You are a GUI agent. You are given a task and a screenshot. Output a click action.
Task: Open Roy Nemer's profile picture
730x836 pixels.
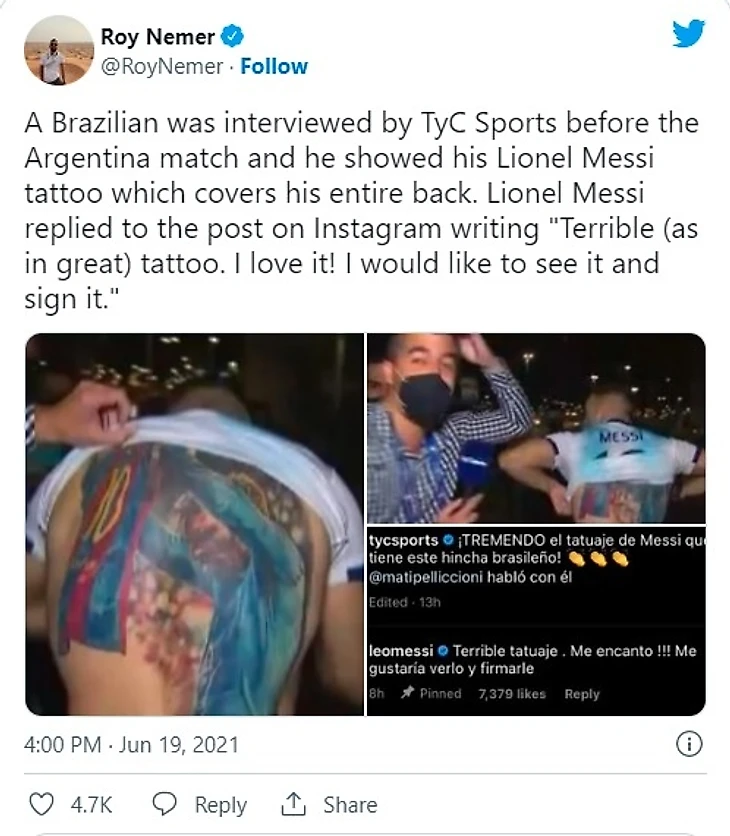(58, 51)
